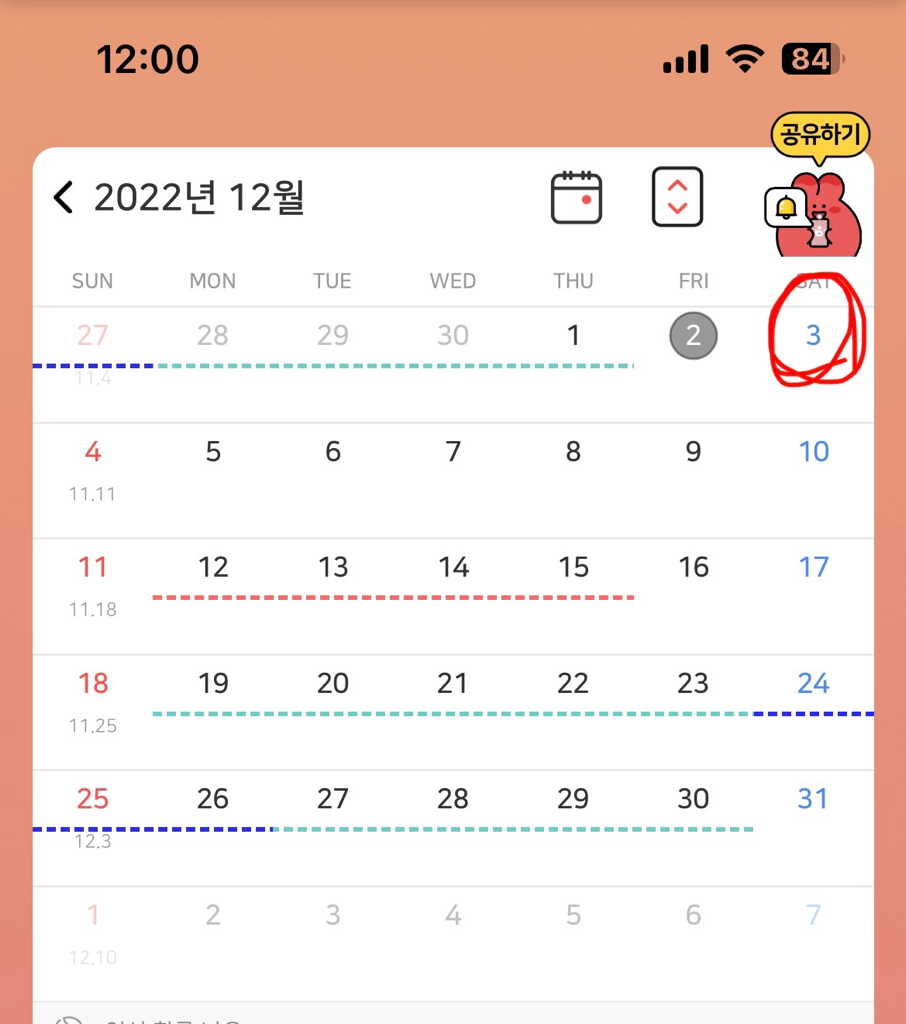
Task: Select December 10
Action: (x=813, y=452)
